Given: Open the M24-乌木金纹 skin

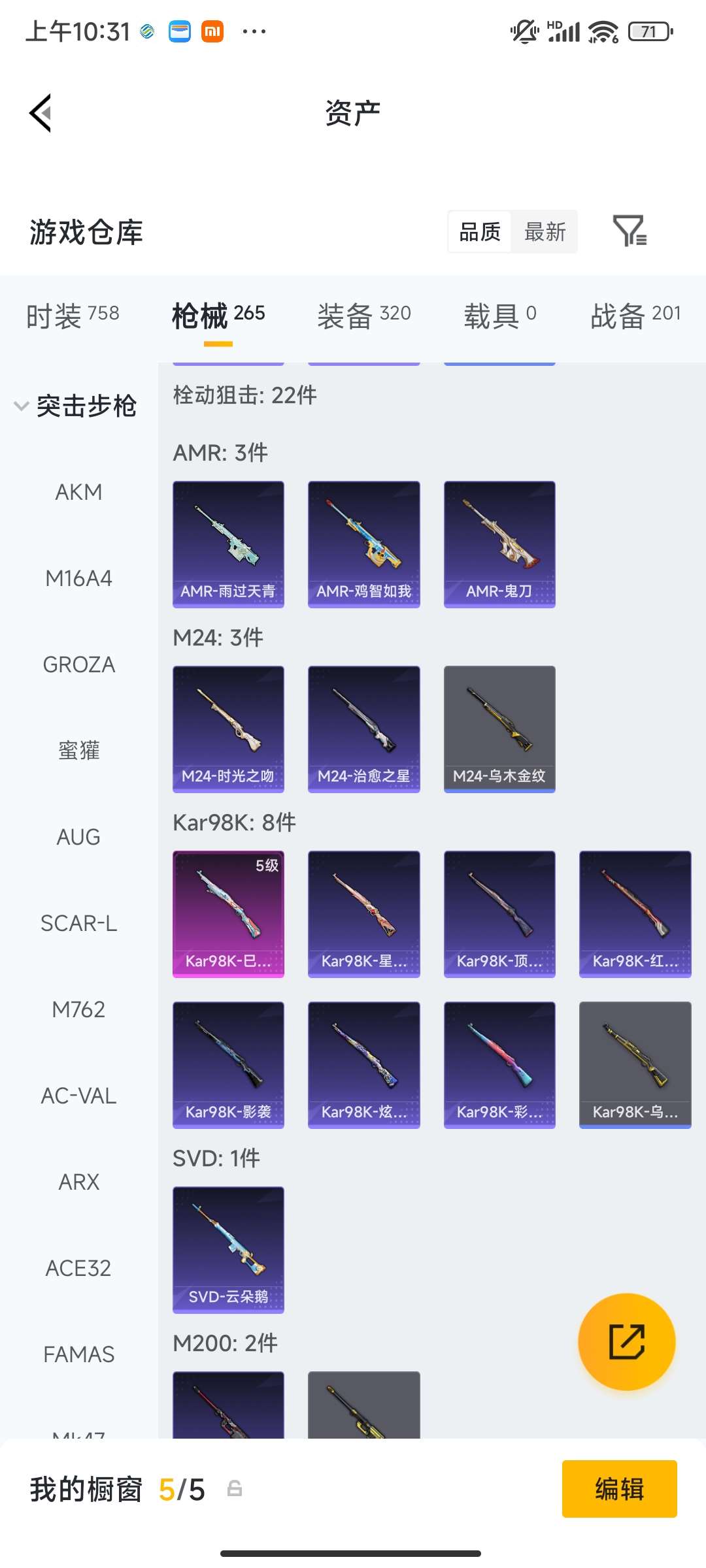Looking at the screenshot, I should (499, 729).
